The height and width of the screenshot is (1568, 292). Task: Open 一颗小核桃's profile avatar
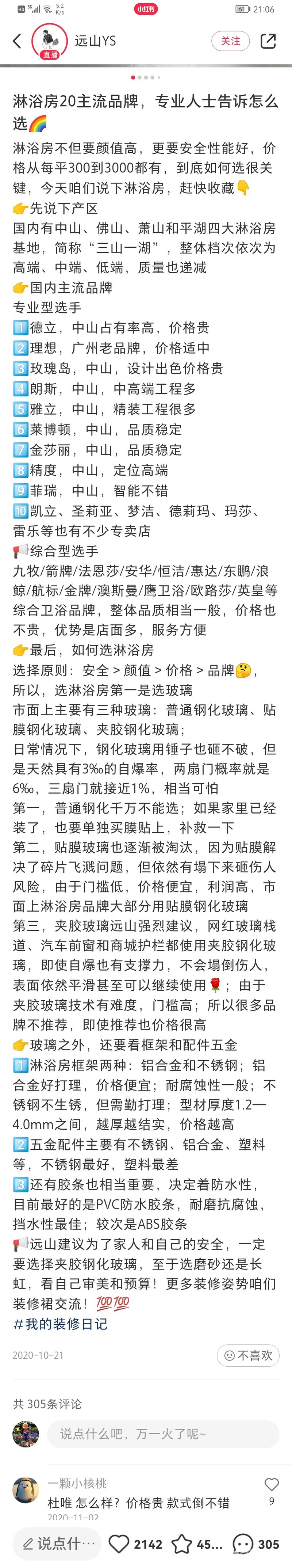[26, 1489]
